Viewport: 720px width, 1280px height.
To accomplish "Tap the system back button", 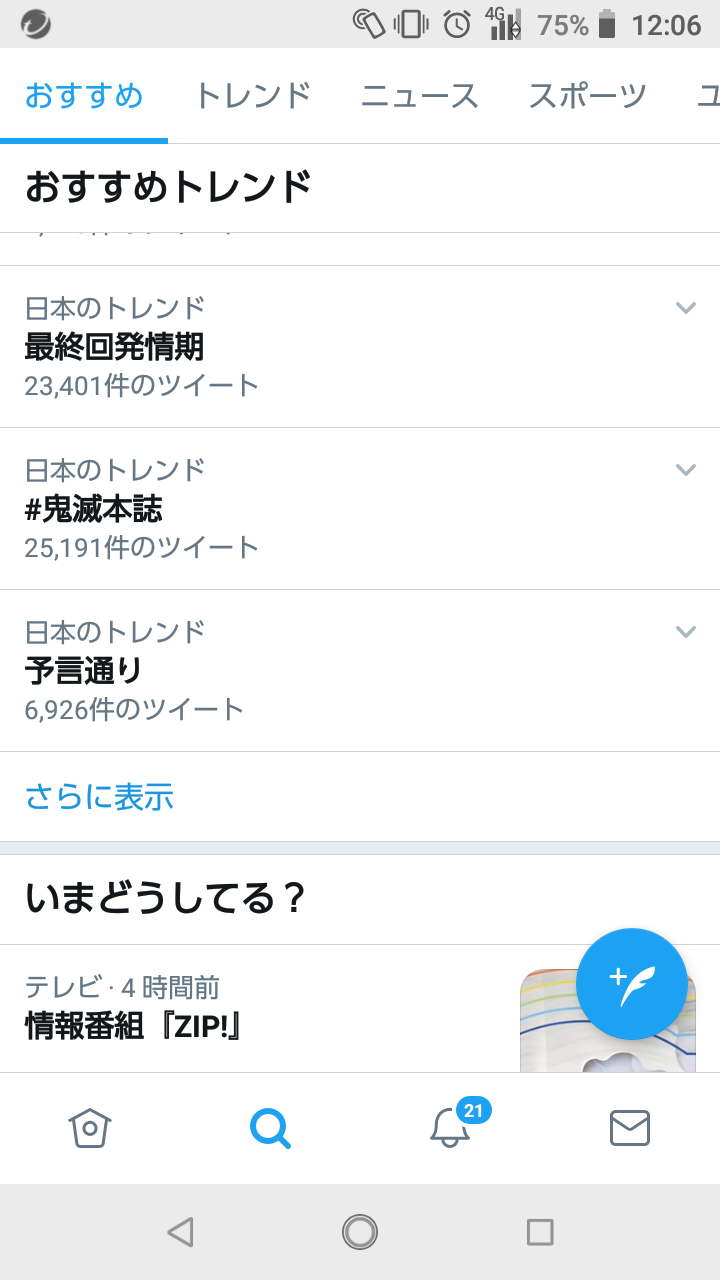I will (x=180, y=1232).
